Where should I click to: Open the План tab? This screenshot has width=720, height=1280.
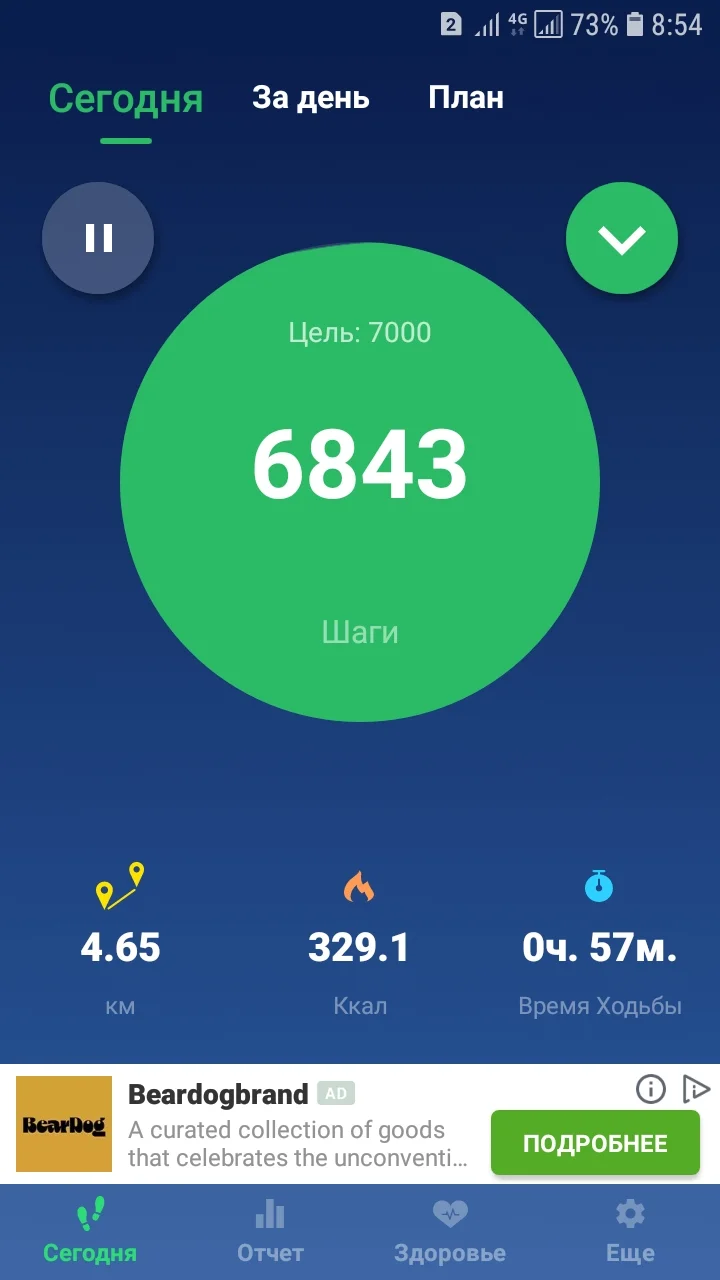[466, 98]
